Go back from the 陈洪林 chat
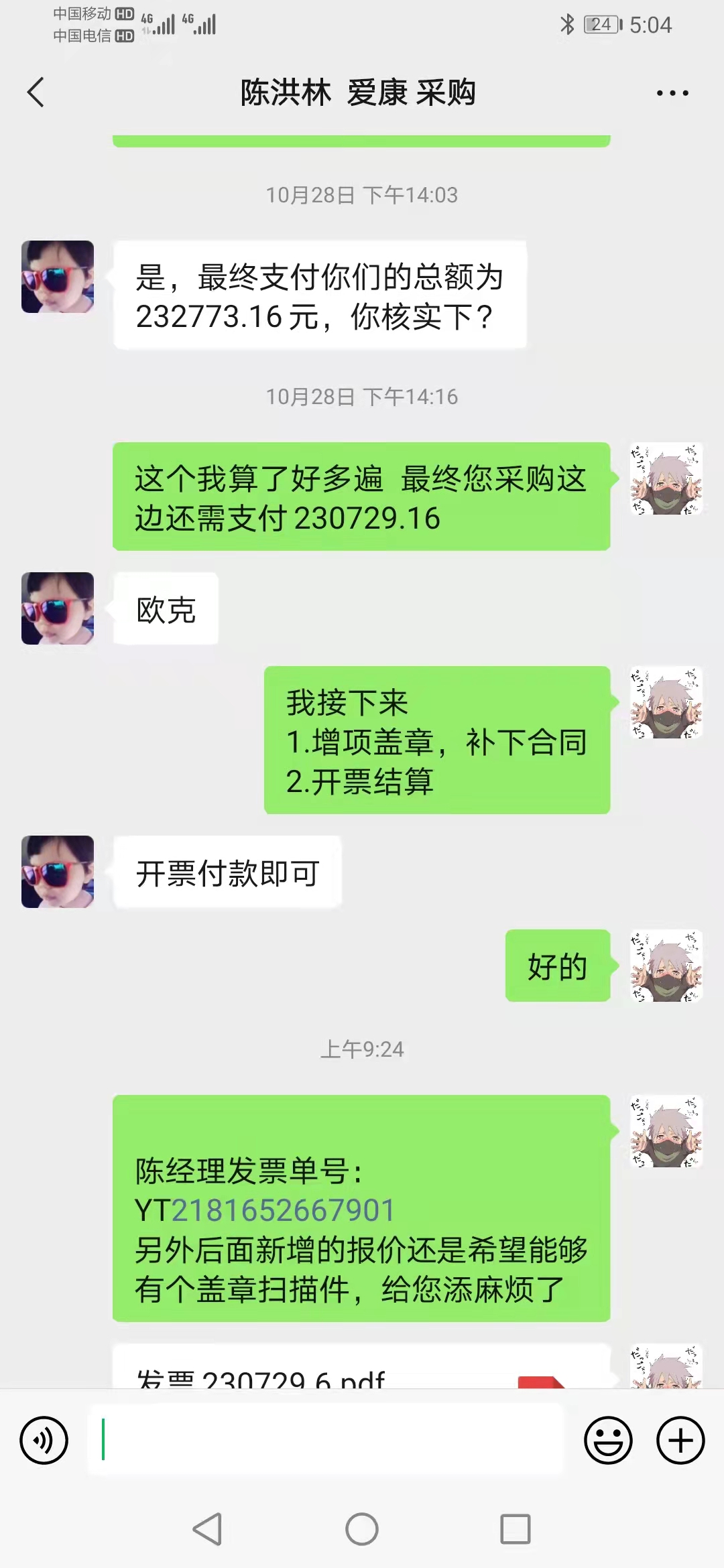Screen dimensions: 724x1568 [x=36, y=92]
